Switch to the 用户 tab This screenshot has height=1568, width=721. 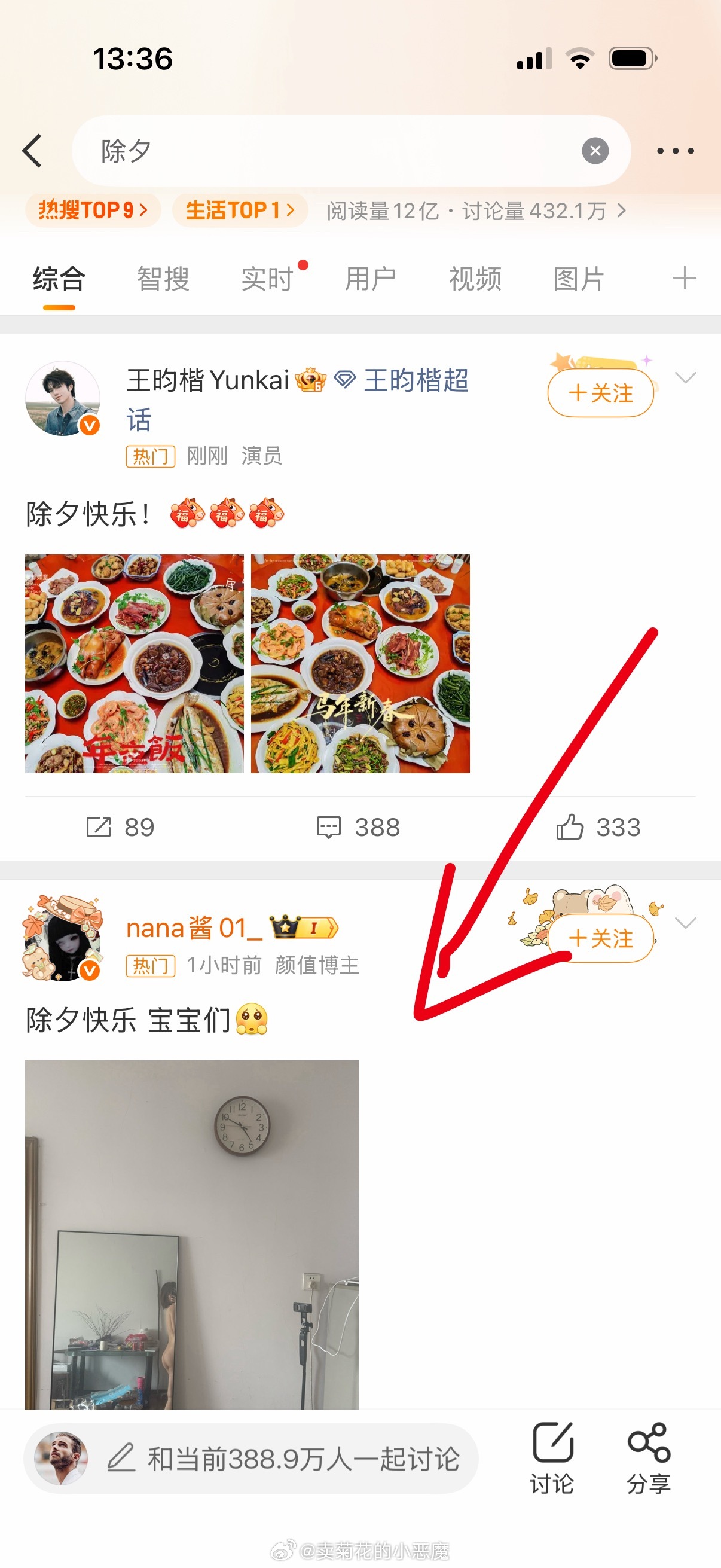tap(371, 279)
